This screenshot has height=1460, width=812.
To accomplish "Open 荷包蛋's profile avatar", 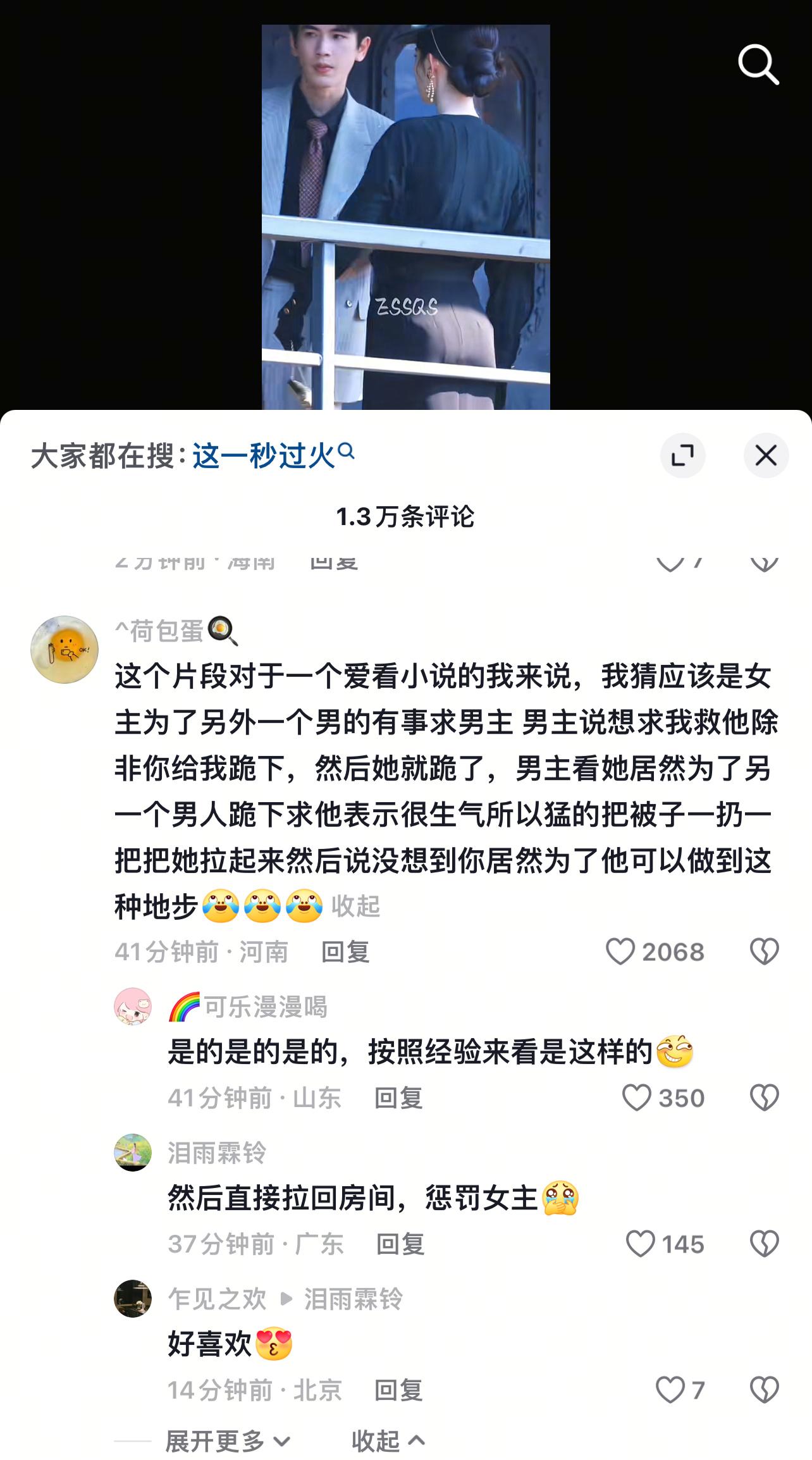I will (x=65, y=649).
